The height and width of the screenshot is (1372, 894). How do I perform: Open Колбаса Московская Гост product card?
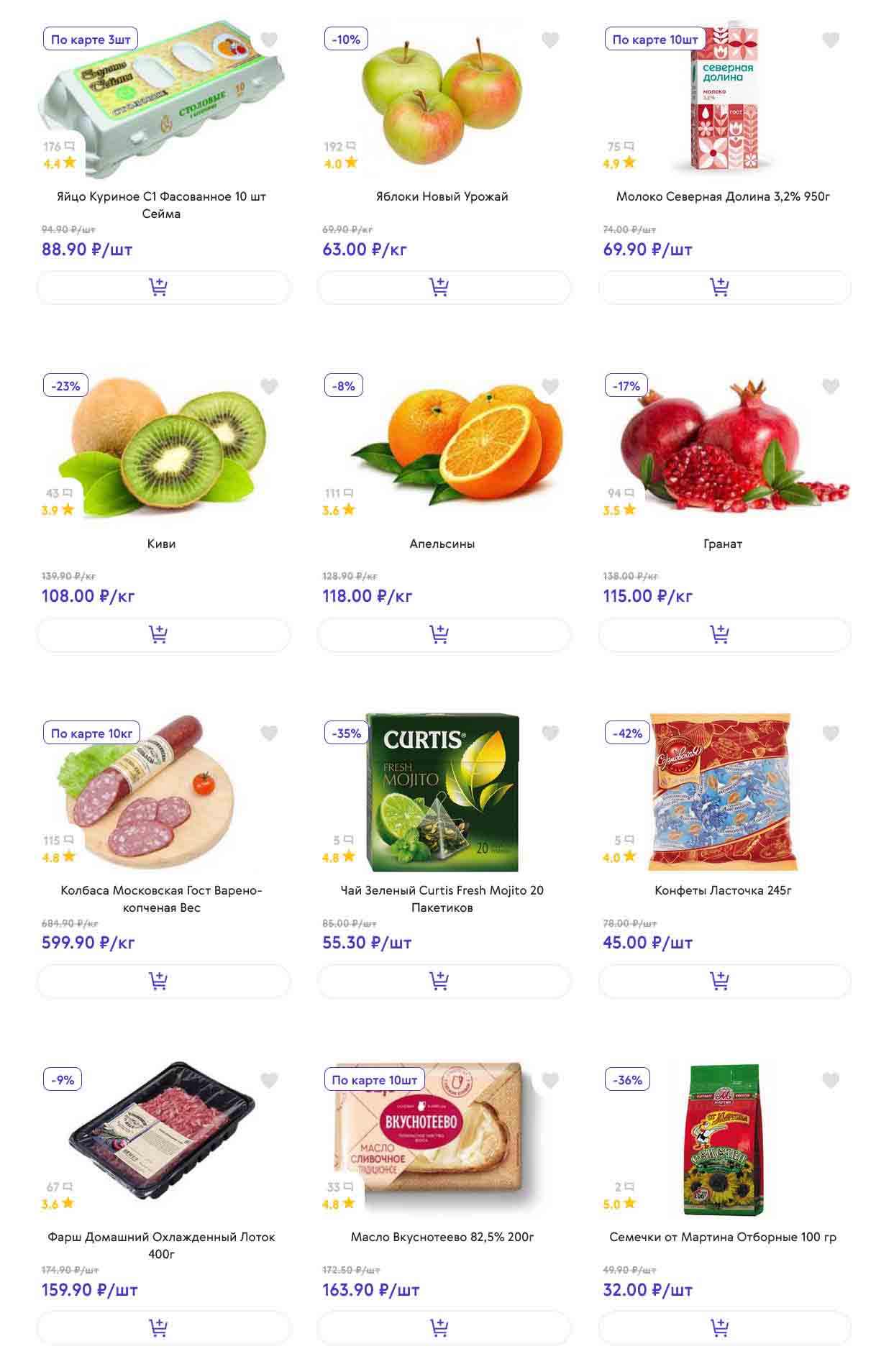click(x=161, y=898)
